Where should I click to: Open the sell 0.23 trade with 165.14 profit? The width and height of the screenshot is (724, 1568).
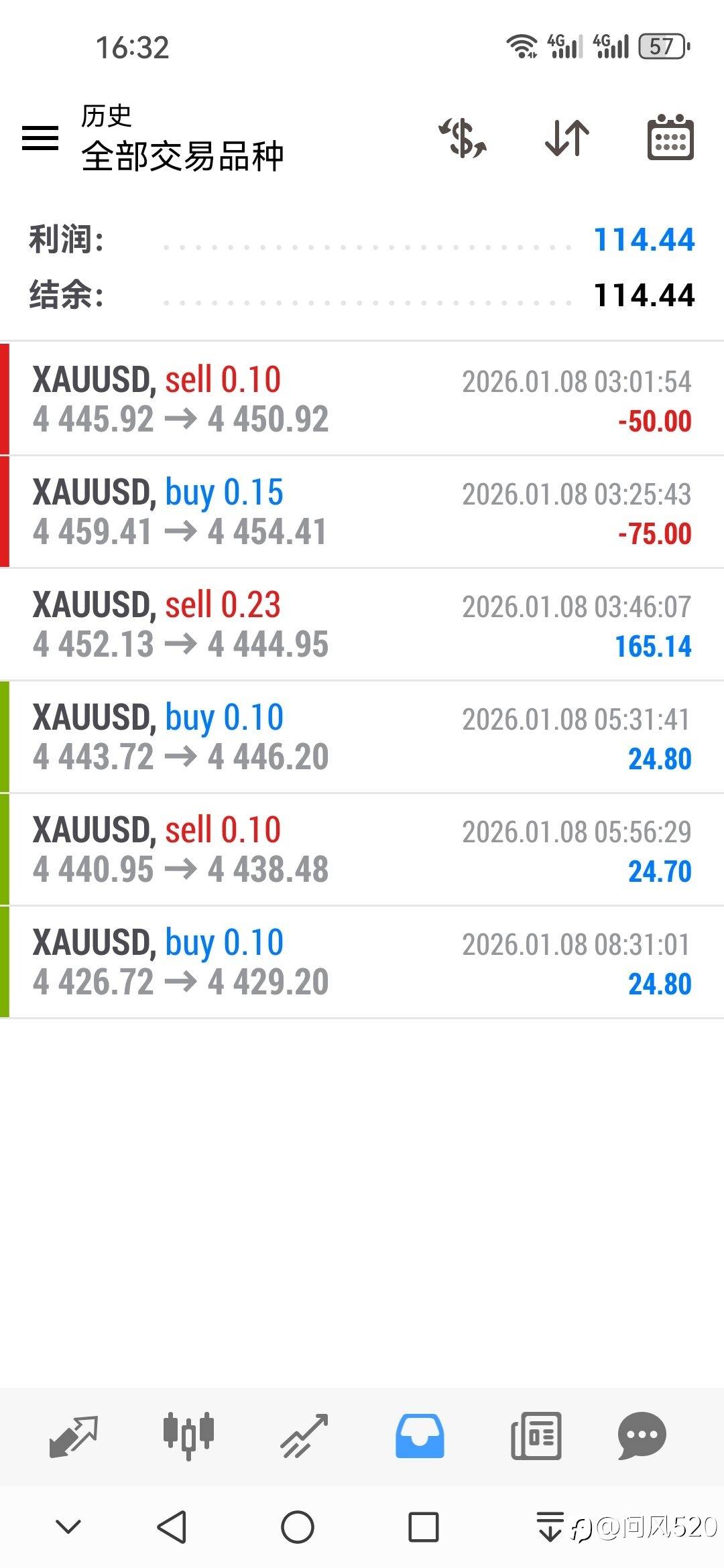362,625
